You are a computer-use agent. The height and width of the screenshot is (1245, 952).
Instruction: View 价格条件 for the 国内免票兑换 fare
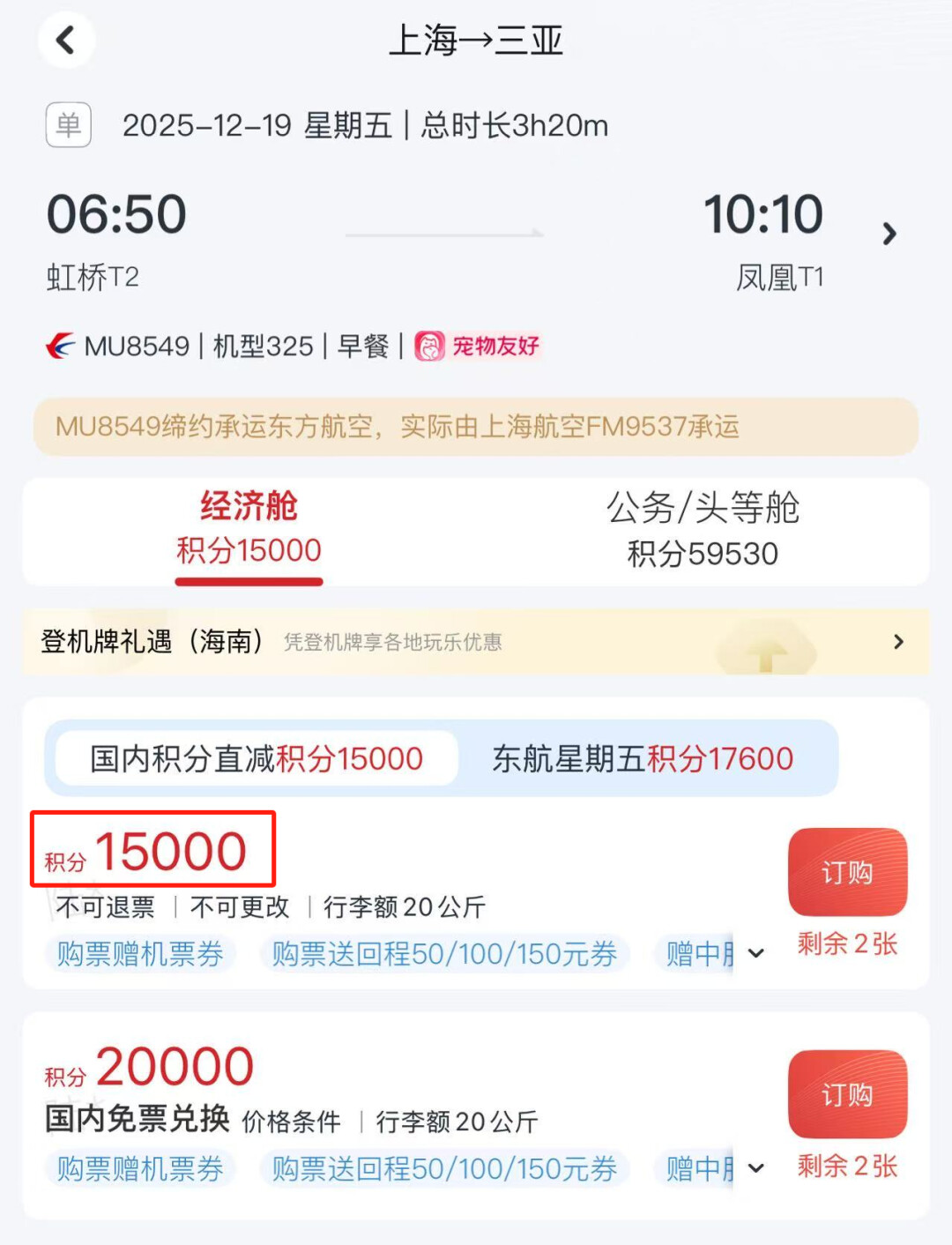click(x=292, y=1122)
